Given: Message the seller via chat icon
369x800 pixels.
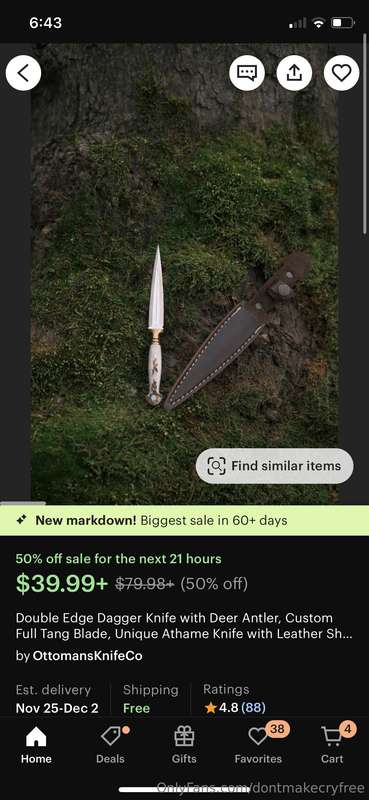Looking at the screenshot, I should click(x=247, y=73).
